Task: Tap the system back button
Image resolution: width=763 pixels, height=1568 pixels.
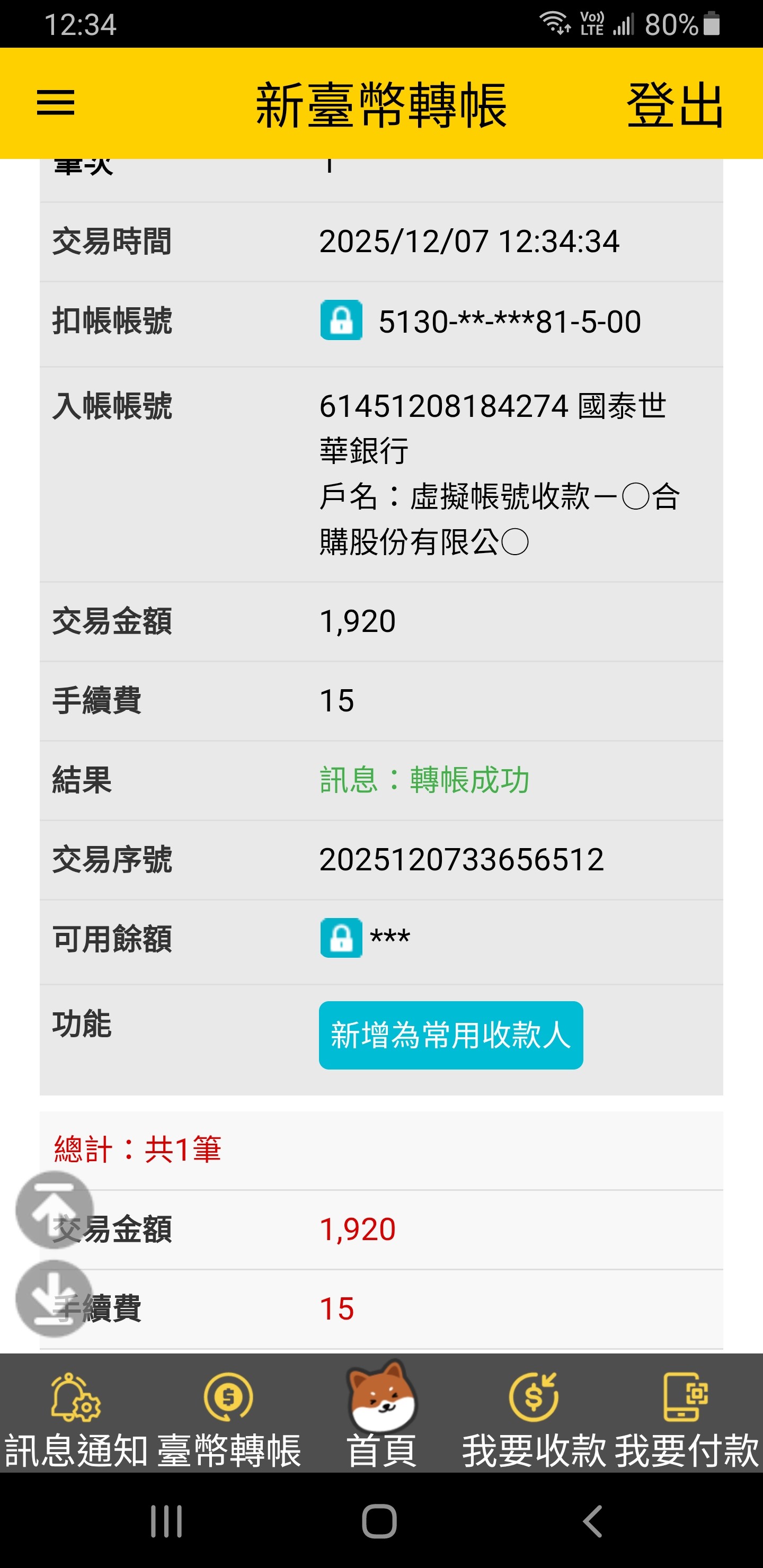Action: pos(592,1521)
